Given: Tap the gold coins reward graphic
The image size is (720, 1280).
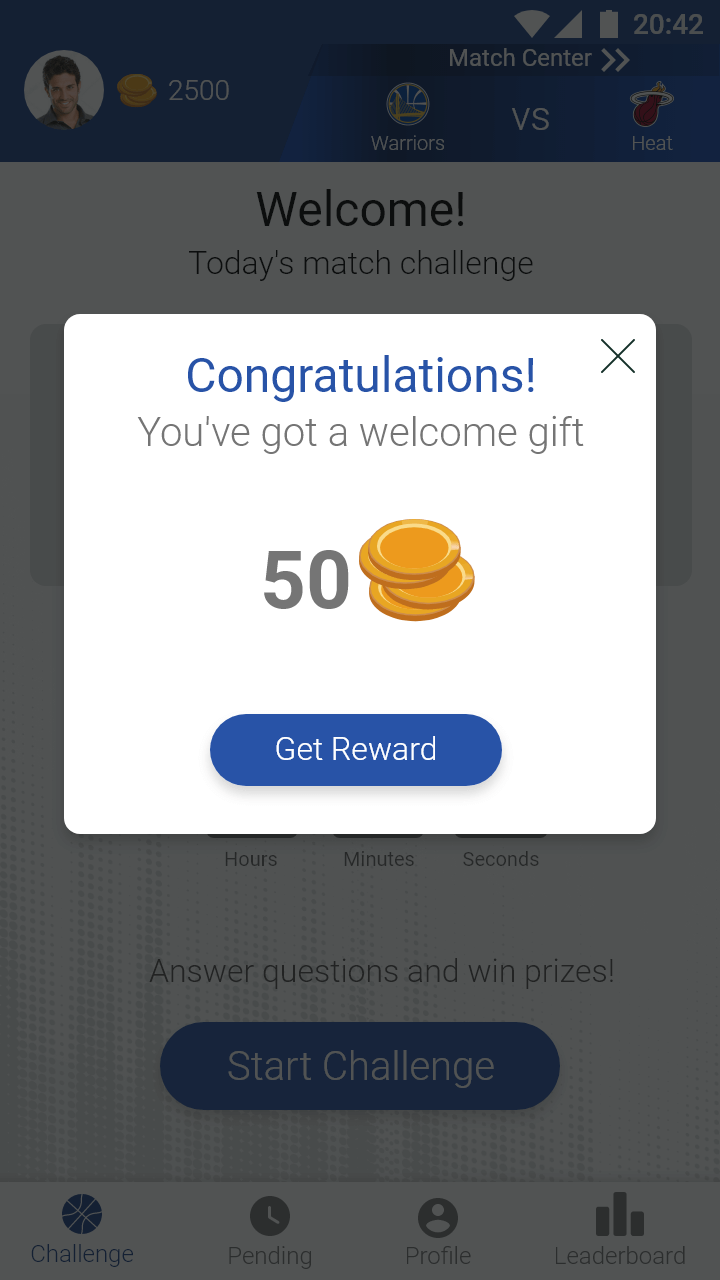Looking at the screenshot, I should click(417, 571).
